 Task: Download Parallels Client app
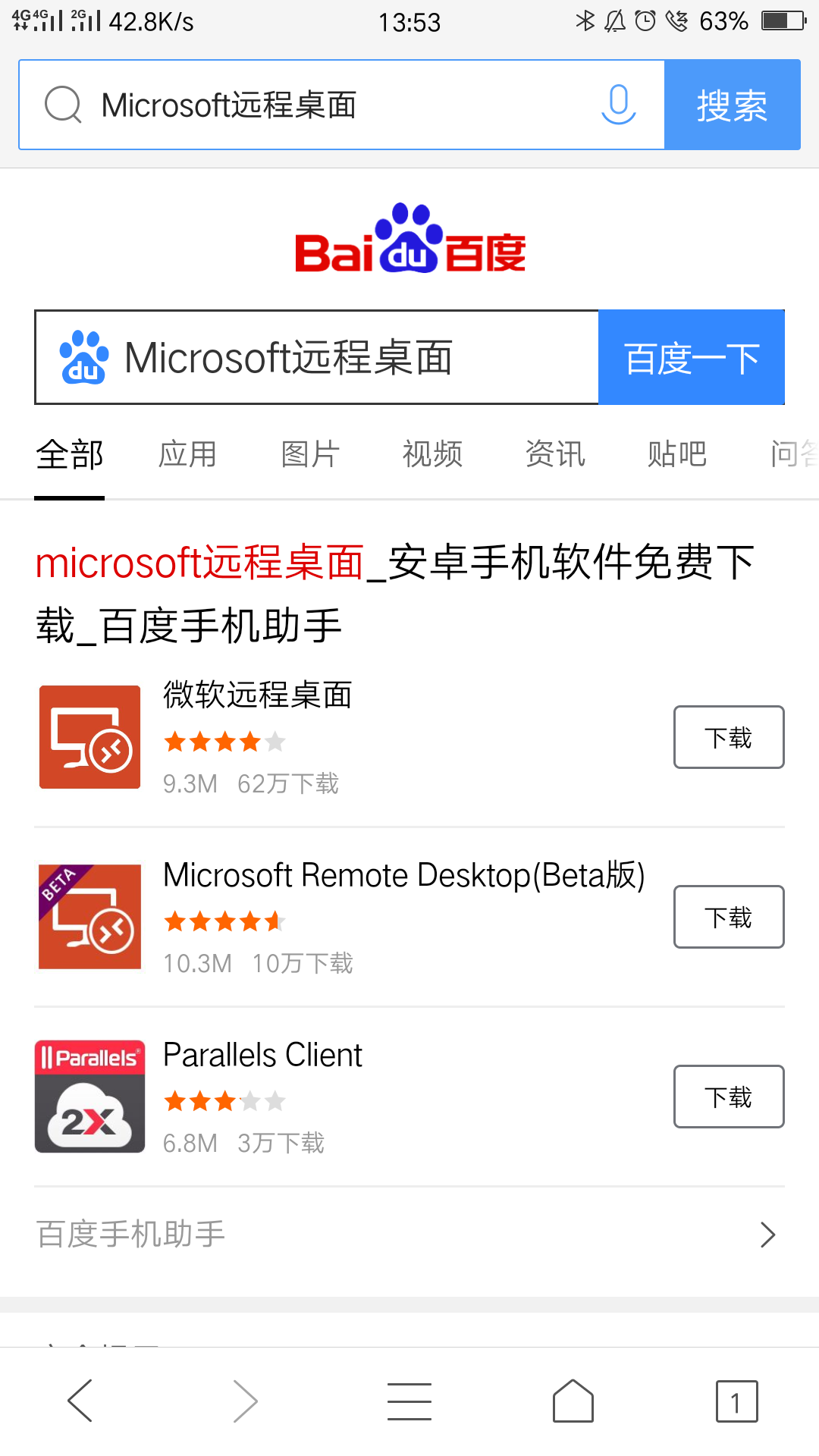[x=729, y=1097]
